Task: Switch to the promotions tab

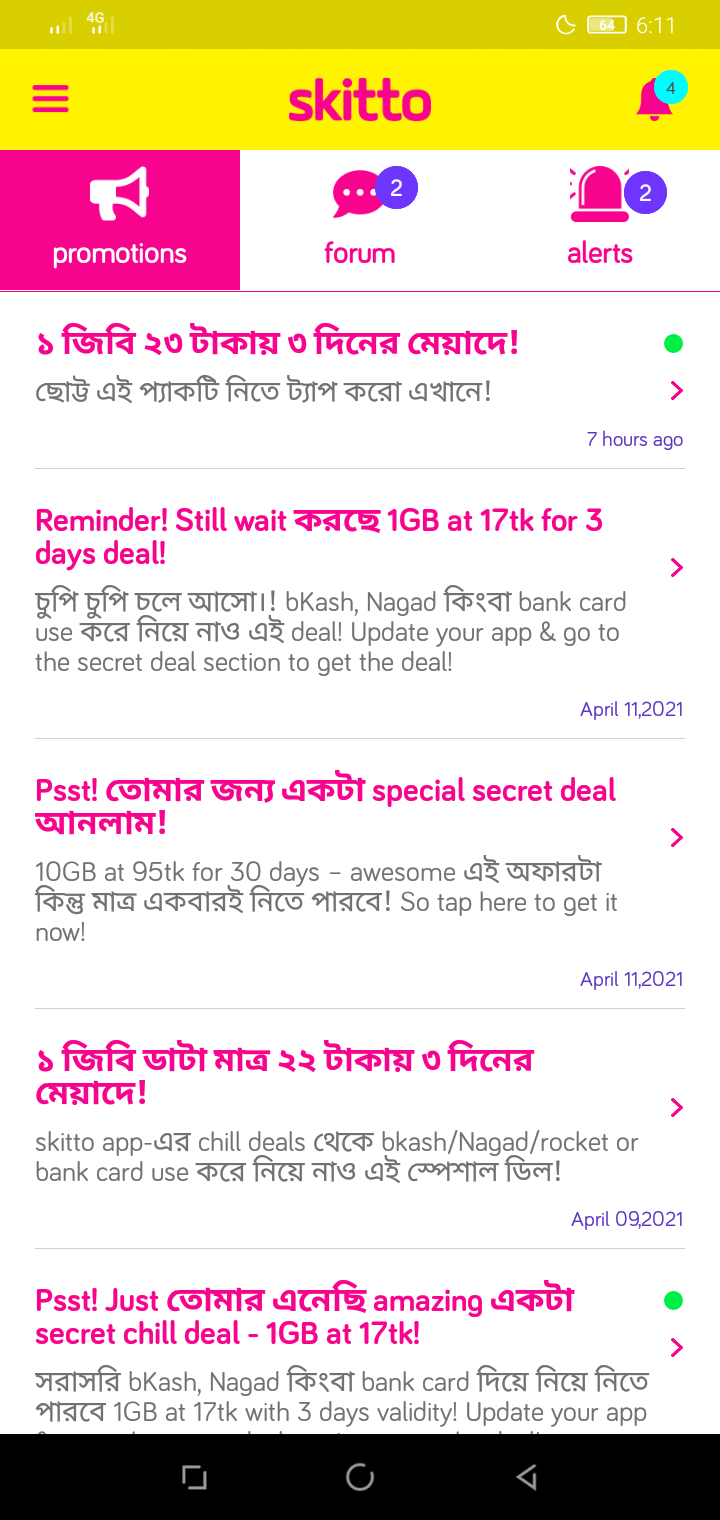Action: 120,220
